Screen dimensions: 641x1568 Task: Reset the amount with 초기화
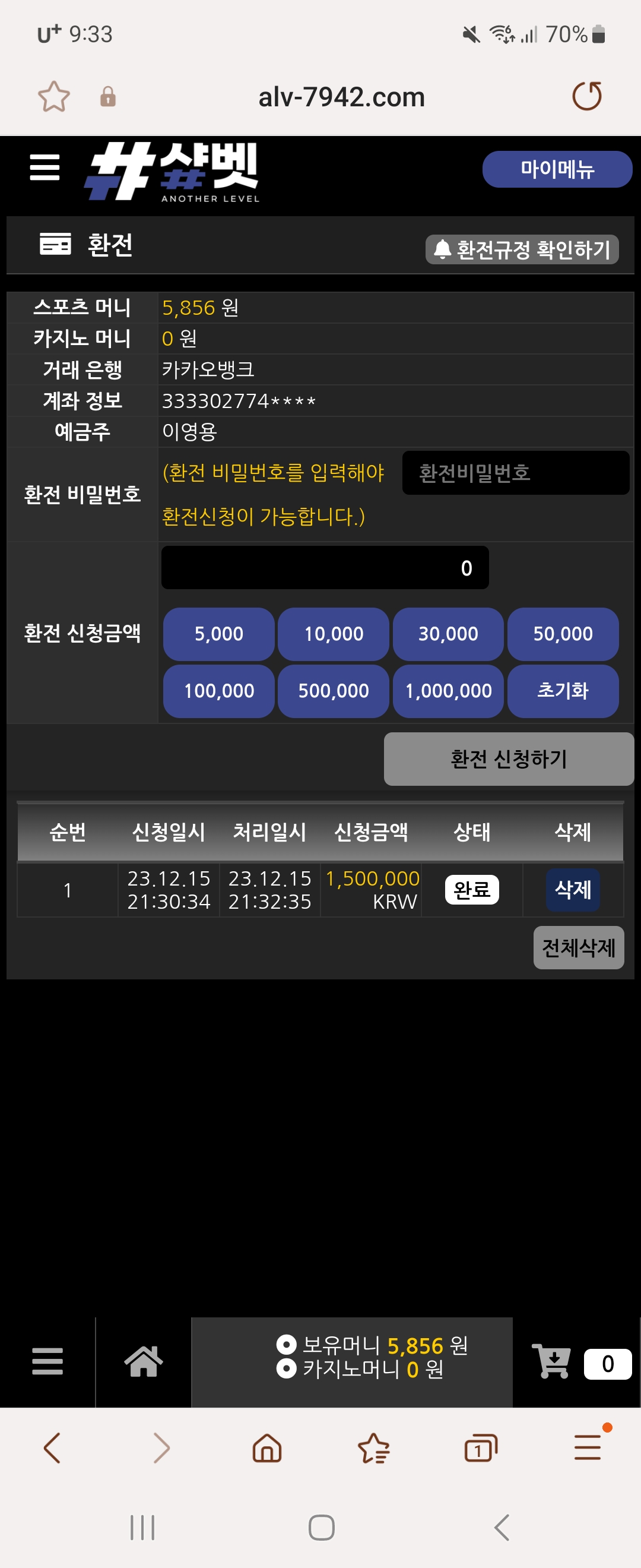(x=563, y=691)
